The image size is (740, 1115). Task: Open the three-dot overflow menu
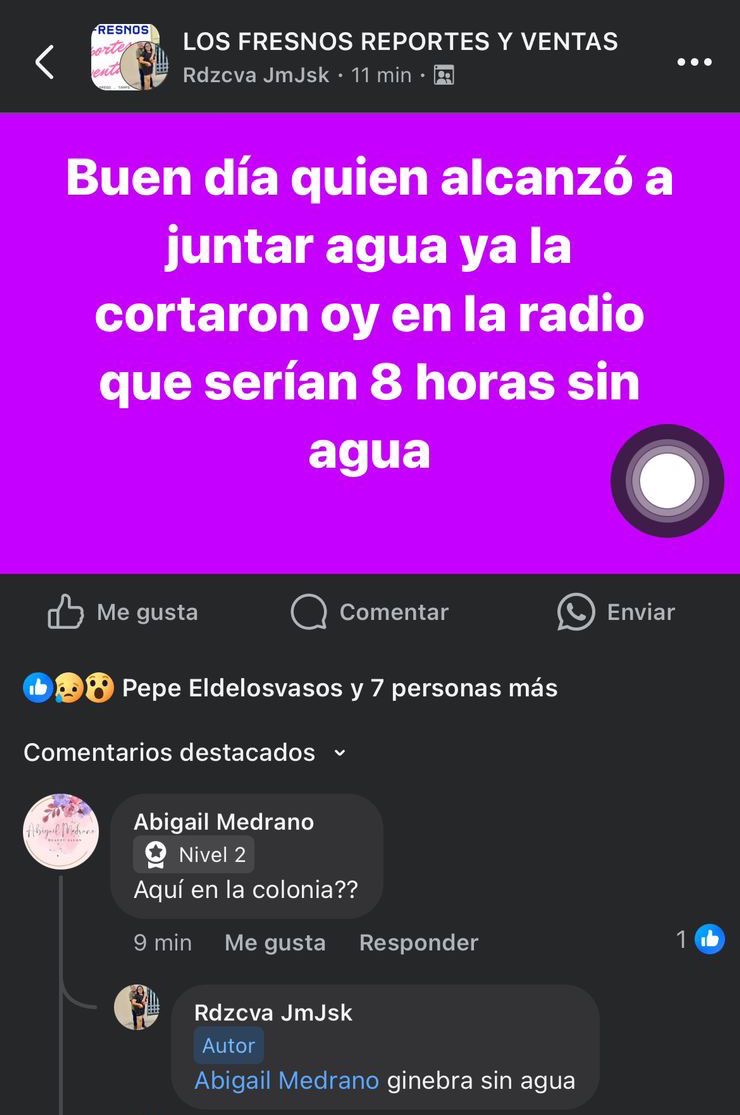click(x=694, y=62)
